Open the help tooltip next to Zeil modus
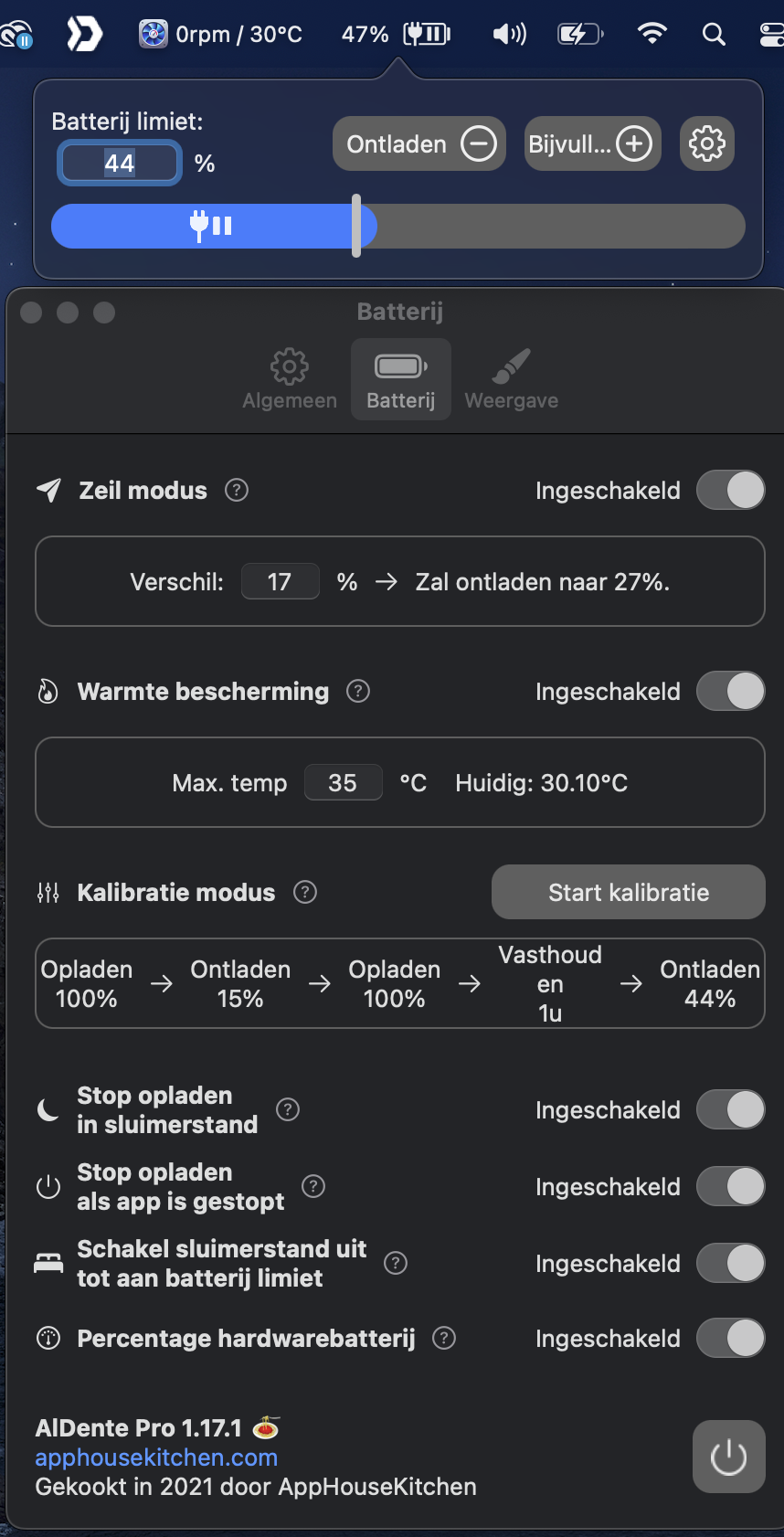The height and width of the screenshot is (1537, 784). (x=236, y=490)
